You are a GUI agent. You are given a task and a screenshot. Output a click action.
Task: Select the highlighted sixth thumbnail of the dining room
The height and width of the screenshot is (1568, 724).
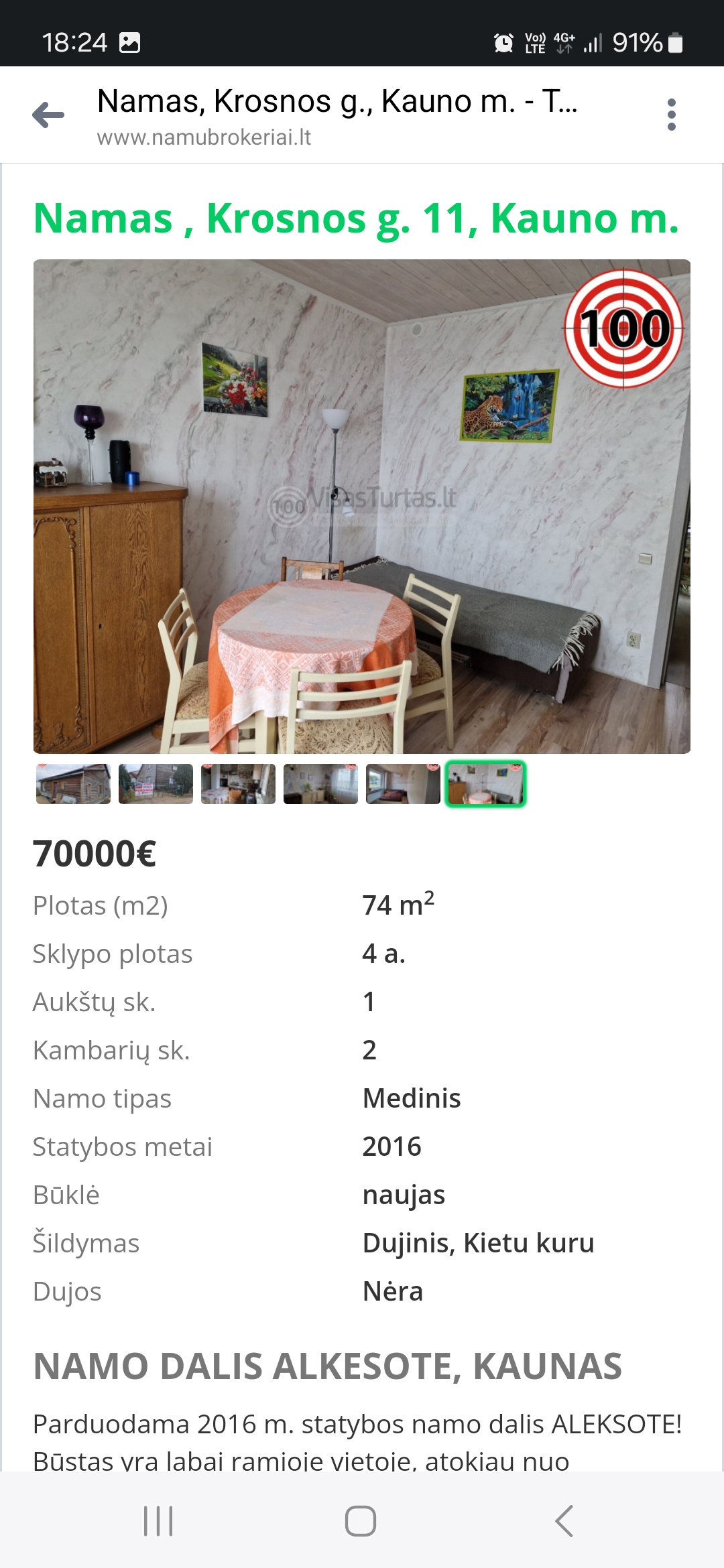point(485,783)
